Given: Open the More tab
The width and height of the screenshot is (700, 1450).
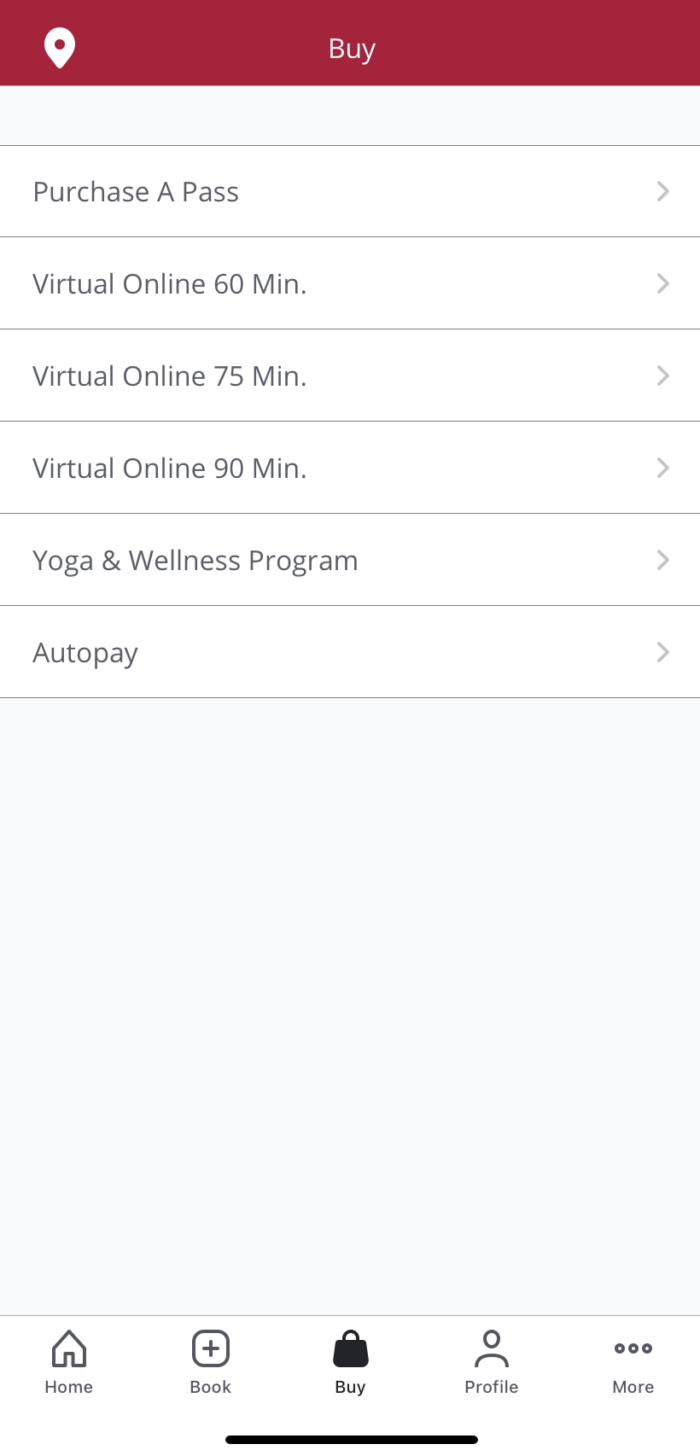Looking at the screenshot, I should pos(633,1362).
